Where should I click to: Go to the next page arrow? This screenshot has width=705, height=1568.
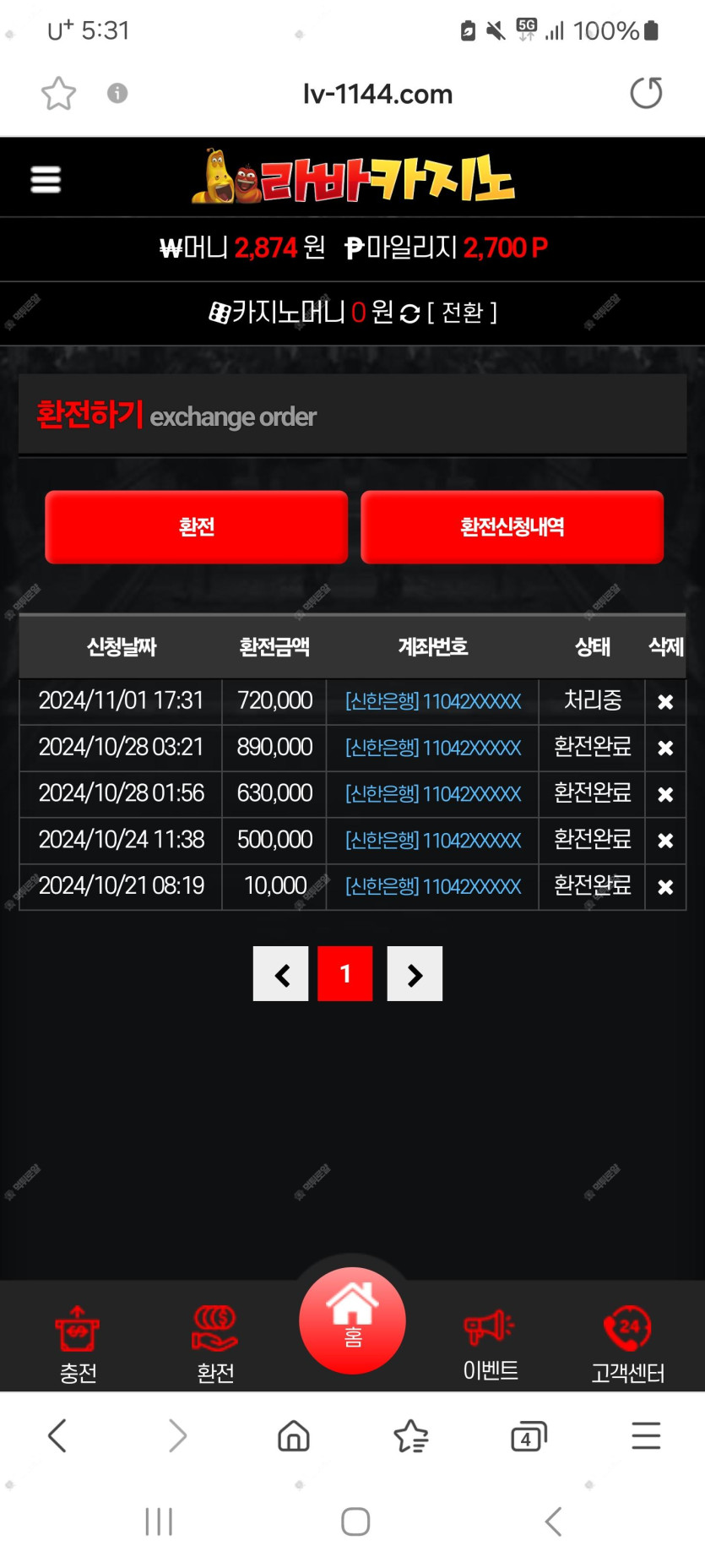point(415,974)
